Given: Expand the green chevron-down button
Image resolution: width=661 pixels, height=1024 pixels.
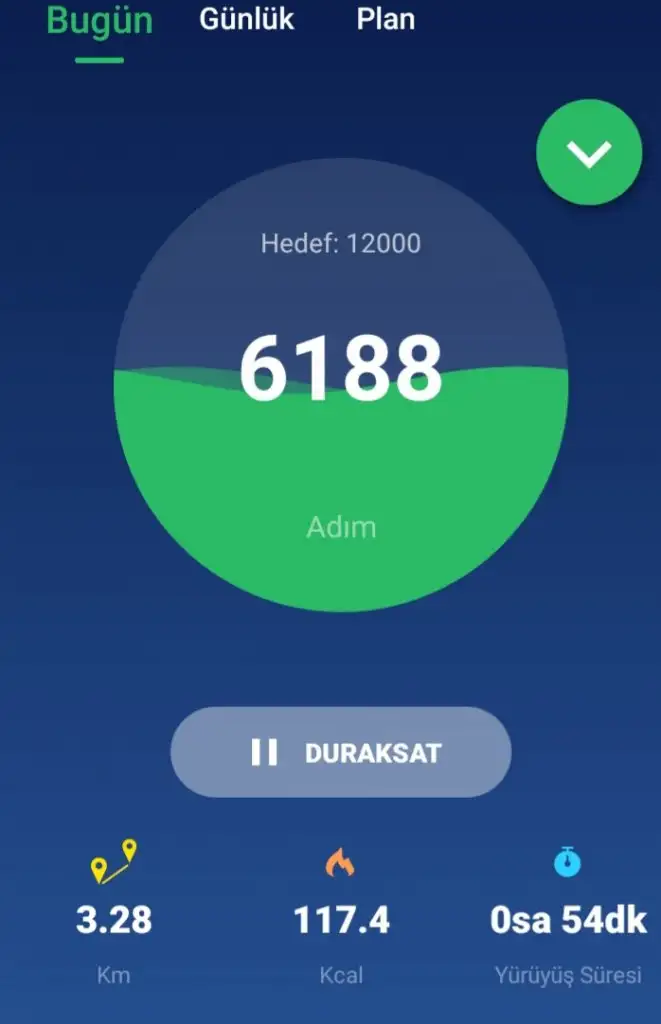Looking at the screenshot, I should (588, 153).
